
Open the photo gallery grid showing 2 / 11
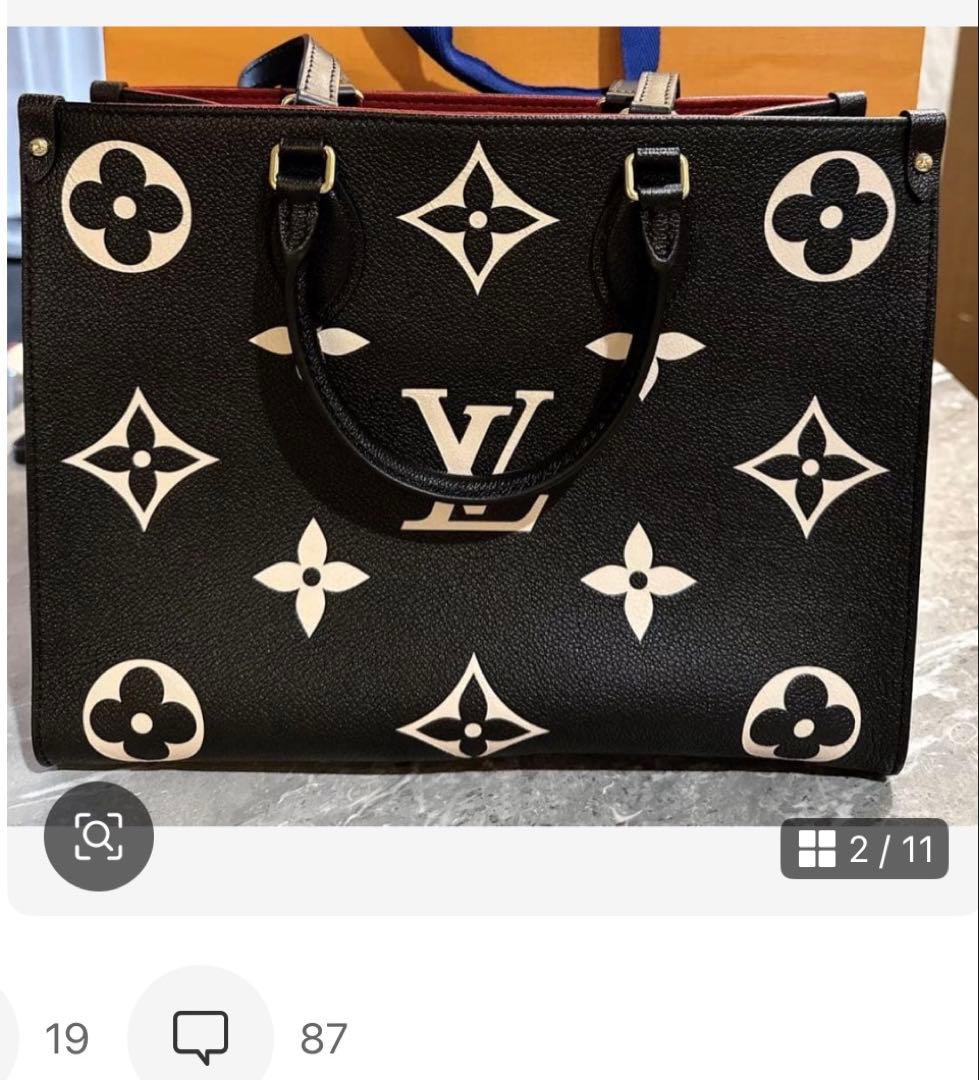[x=864, y=849]
